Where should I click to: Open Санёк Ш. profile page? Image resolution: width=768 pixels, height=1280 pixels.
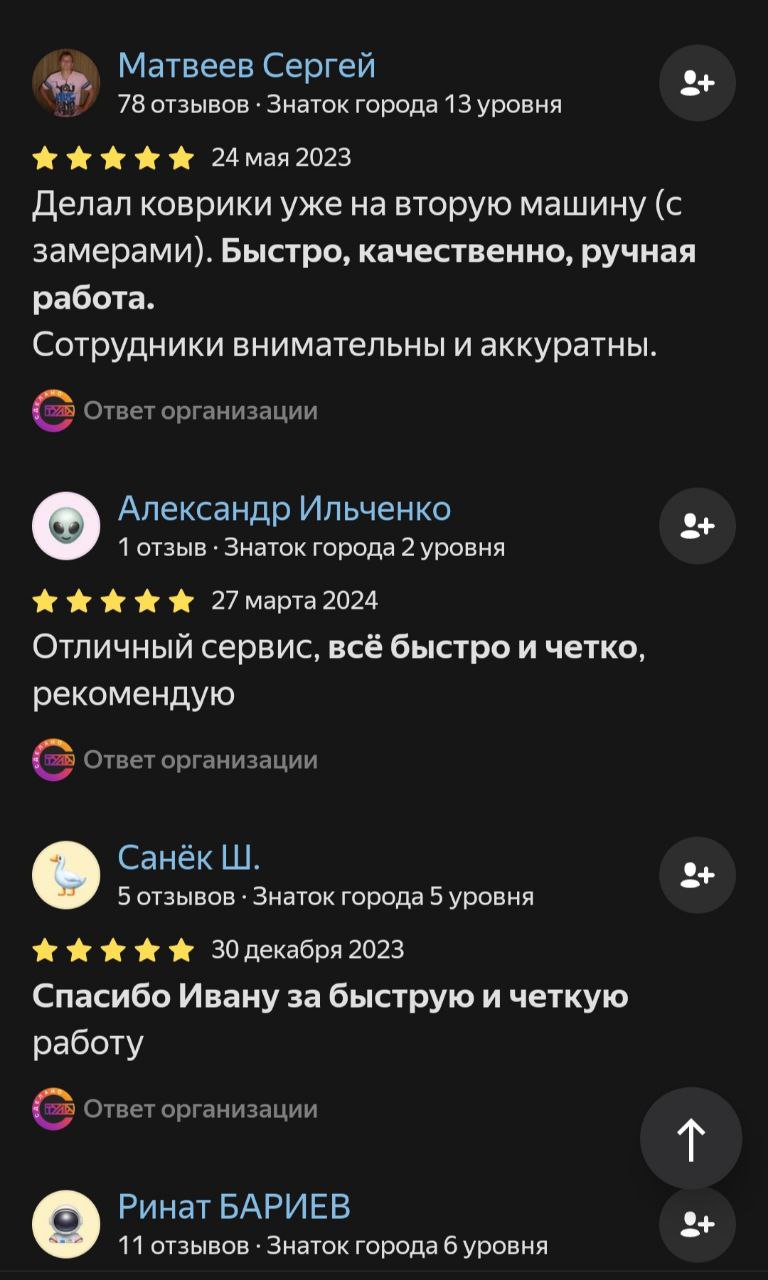189,858
